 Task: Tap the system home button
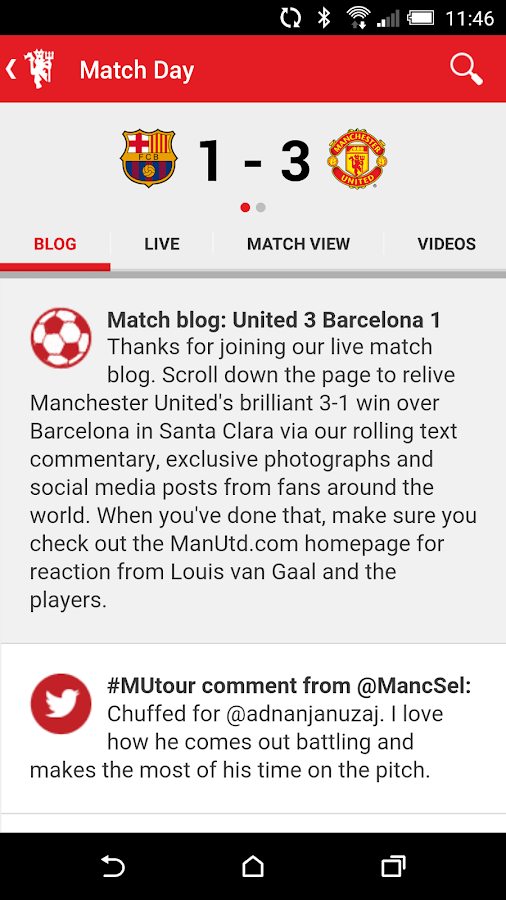[253, 866]
